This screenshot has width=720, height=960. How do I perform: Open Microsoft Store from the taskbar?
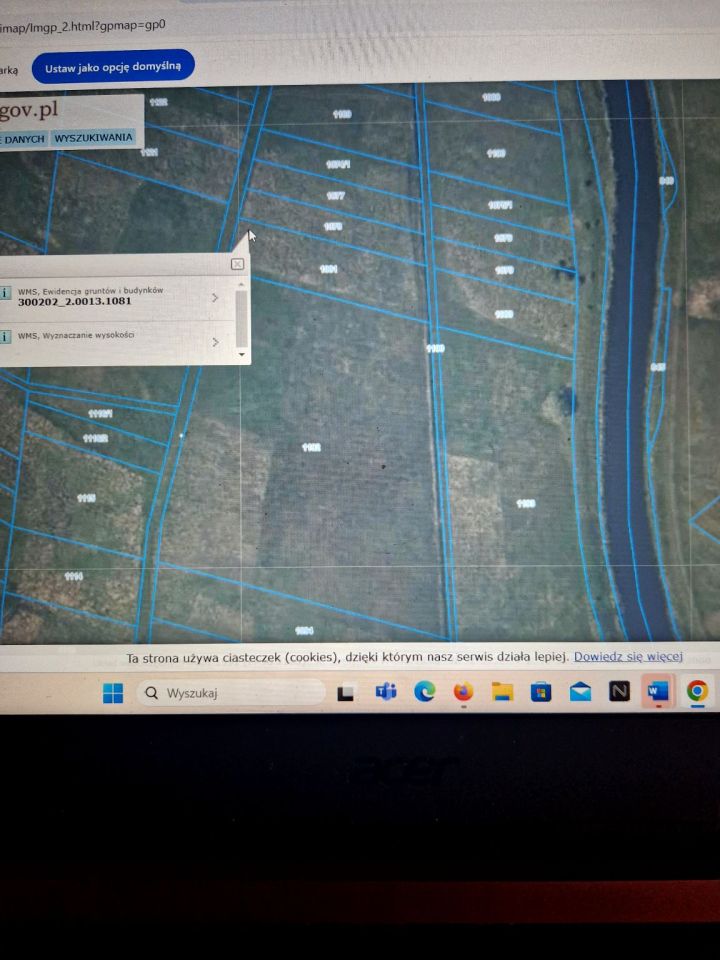tap(541, 691)
